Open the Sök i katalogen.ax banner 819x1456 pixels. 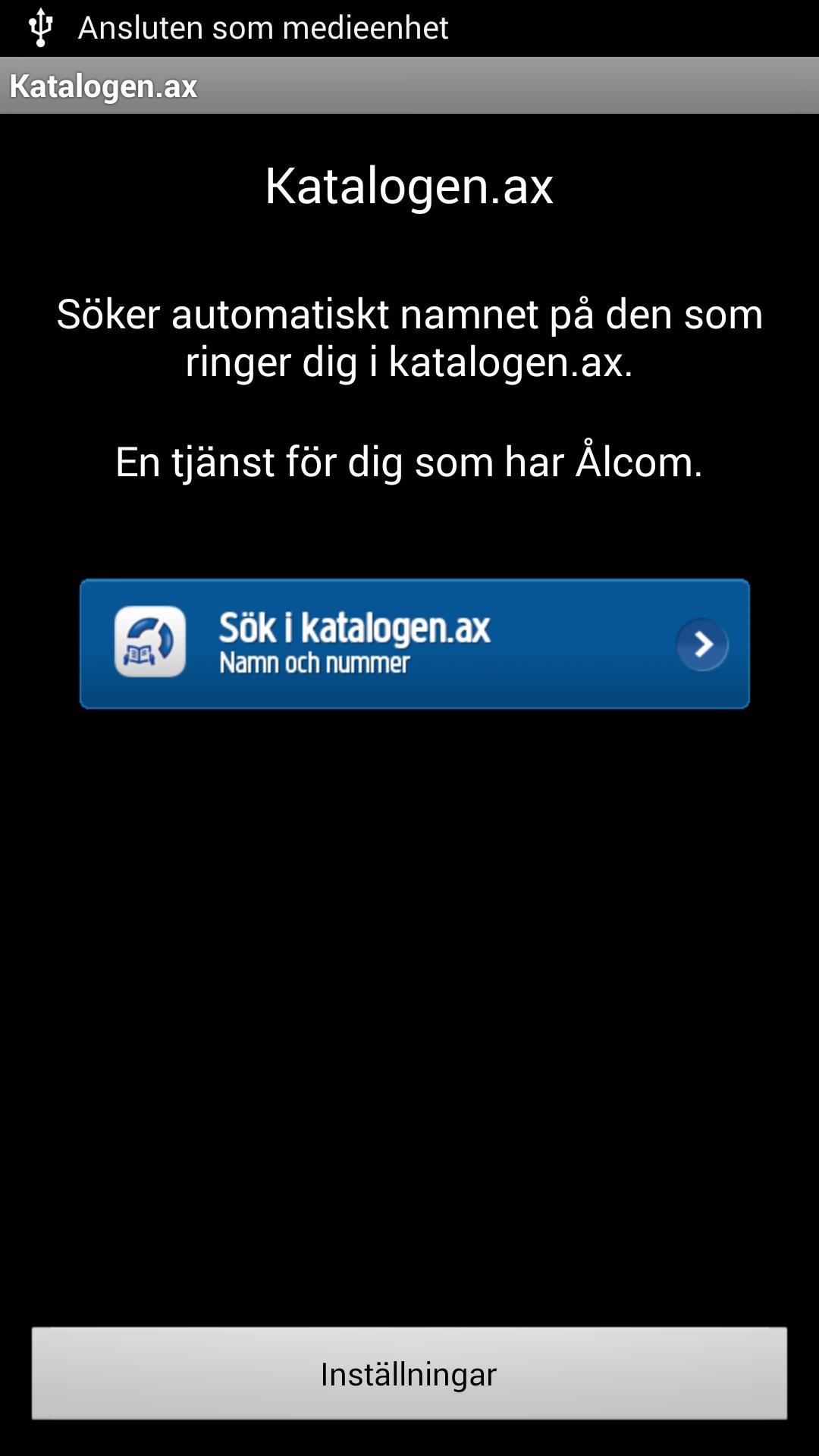(414, 644)
